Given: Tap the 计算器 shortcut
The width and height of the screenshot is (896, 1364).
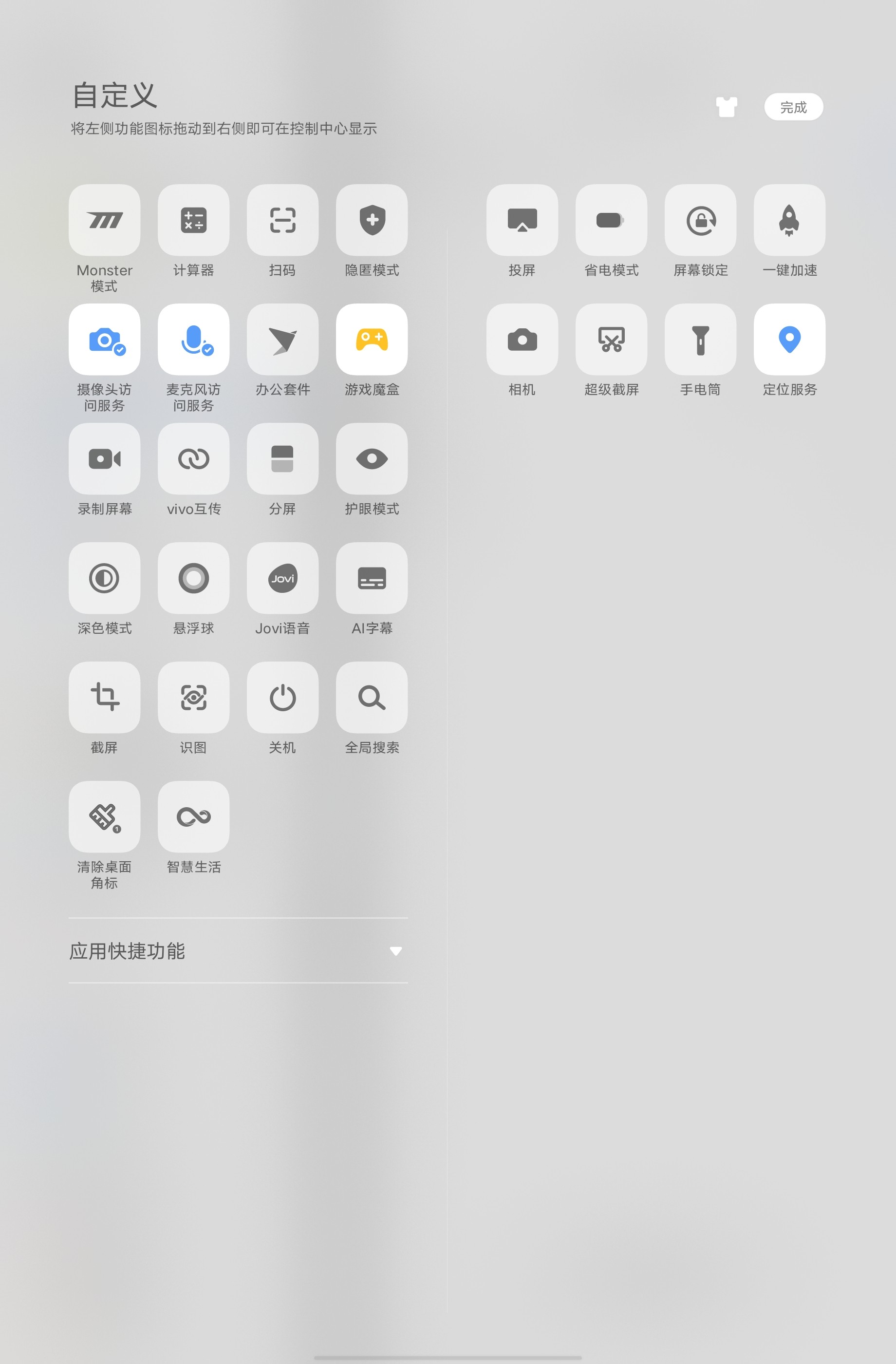Looking at the screenshot, I should pos(194,220).
